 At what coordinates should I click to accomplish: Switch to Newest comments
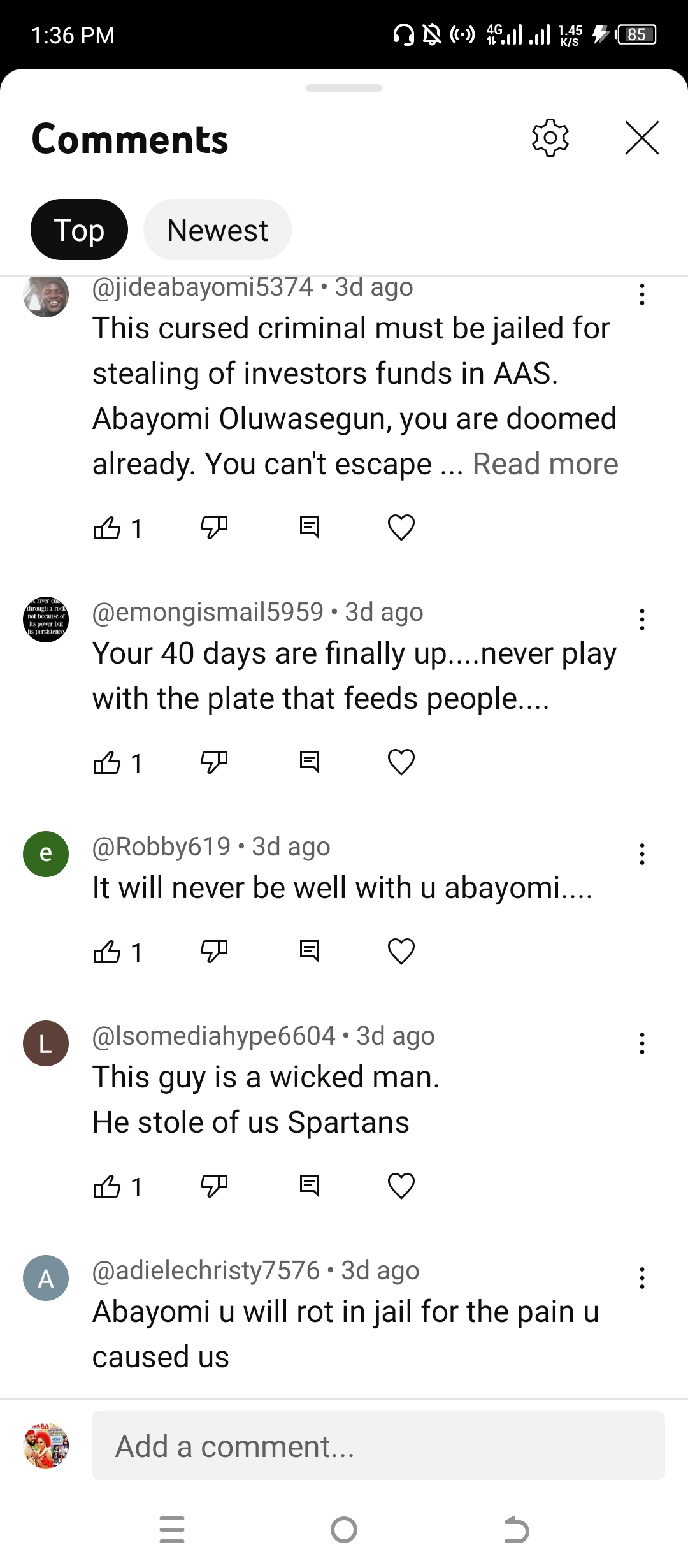click(x=217, y=230)
